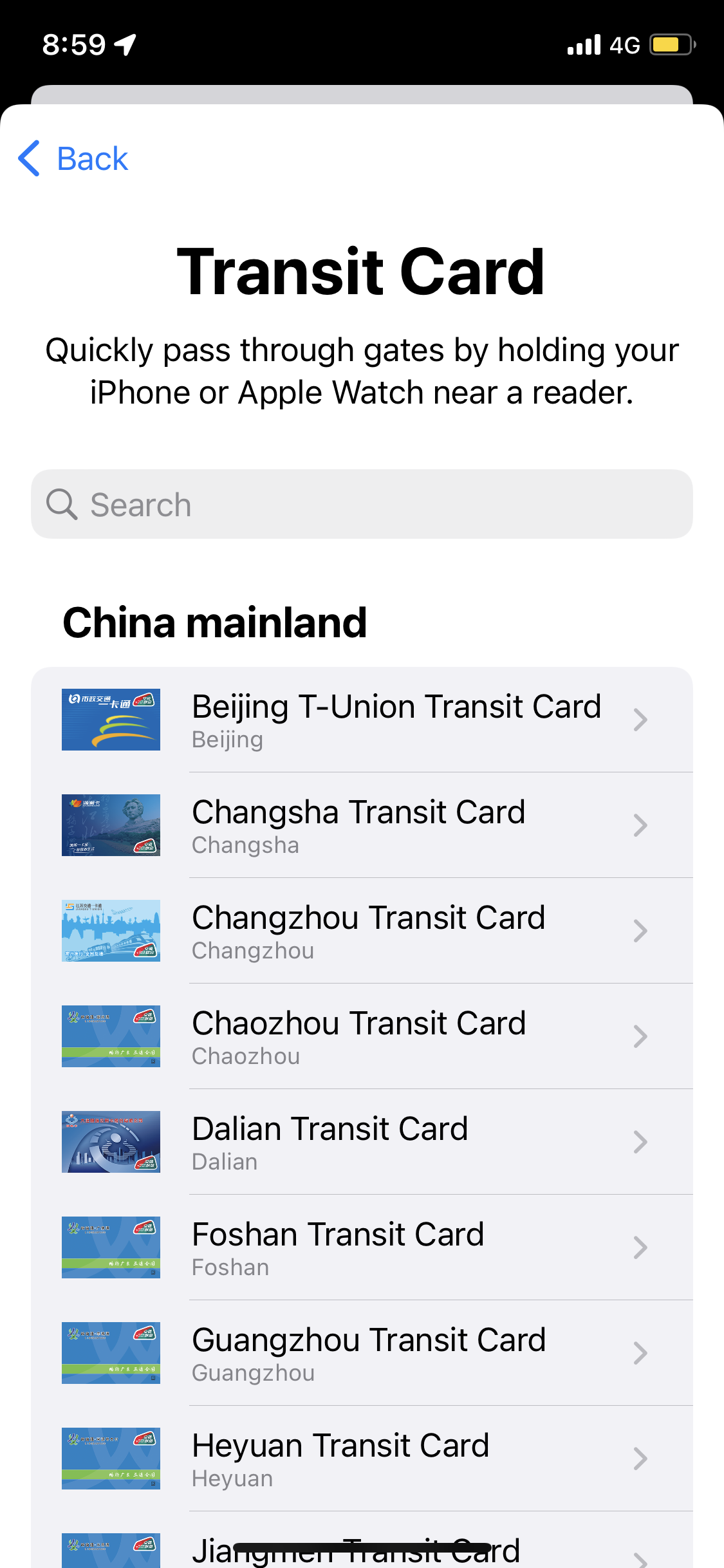Select Dalian Transit Card

tap(362, 1142)
